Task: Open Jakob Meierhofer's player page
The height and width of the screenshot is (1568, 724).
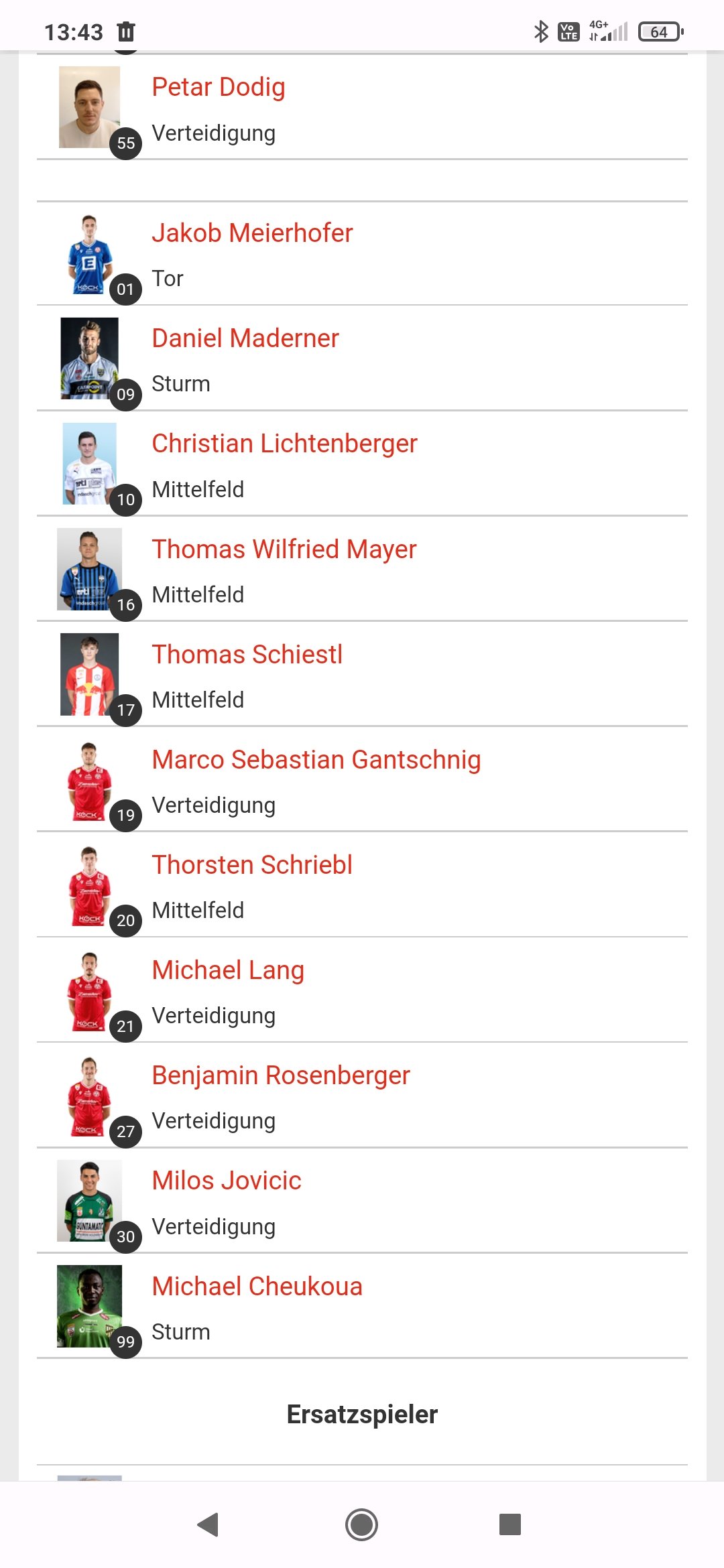Action: [x=252, y=233]
